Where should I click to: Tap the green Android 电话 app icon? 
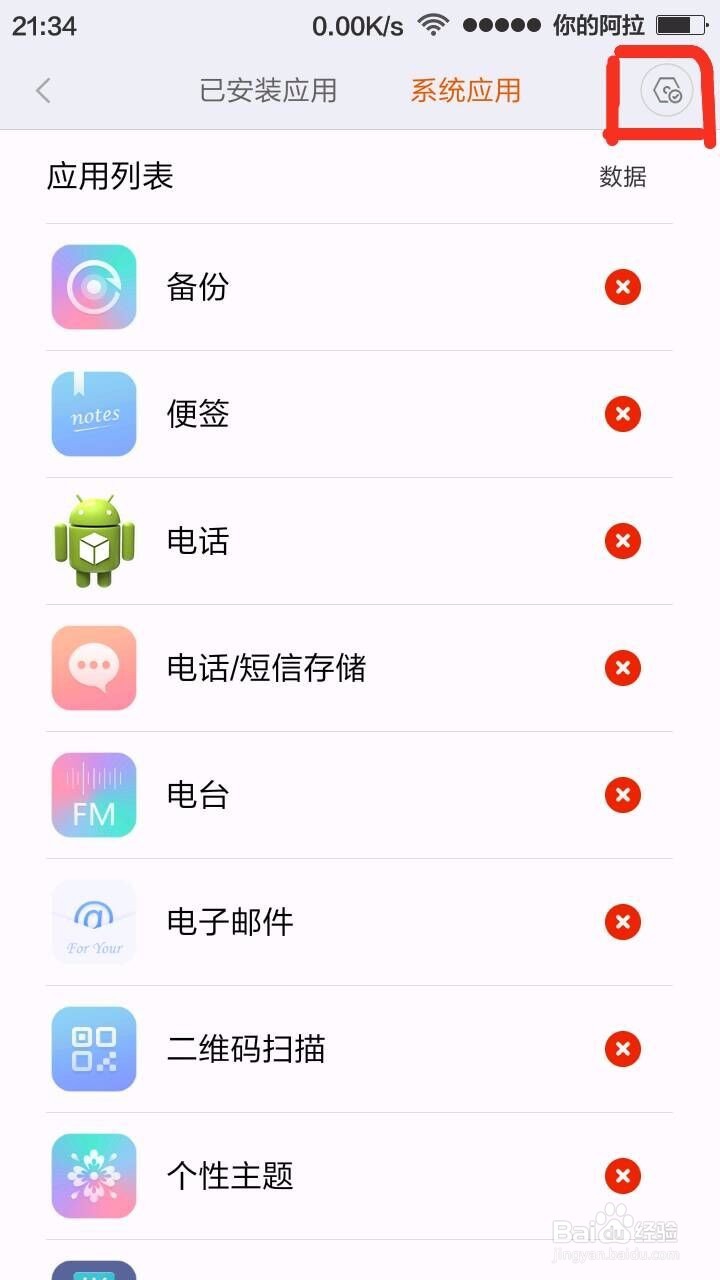click(93, 541)
